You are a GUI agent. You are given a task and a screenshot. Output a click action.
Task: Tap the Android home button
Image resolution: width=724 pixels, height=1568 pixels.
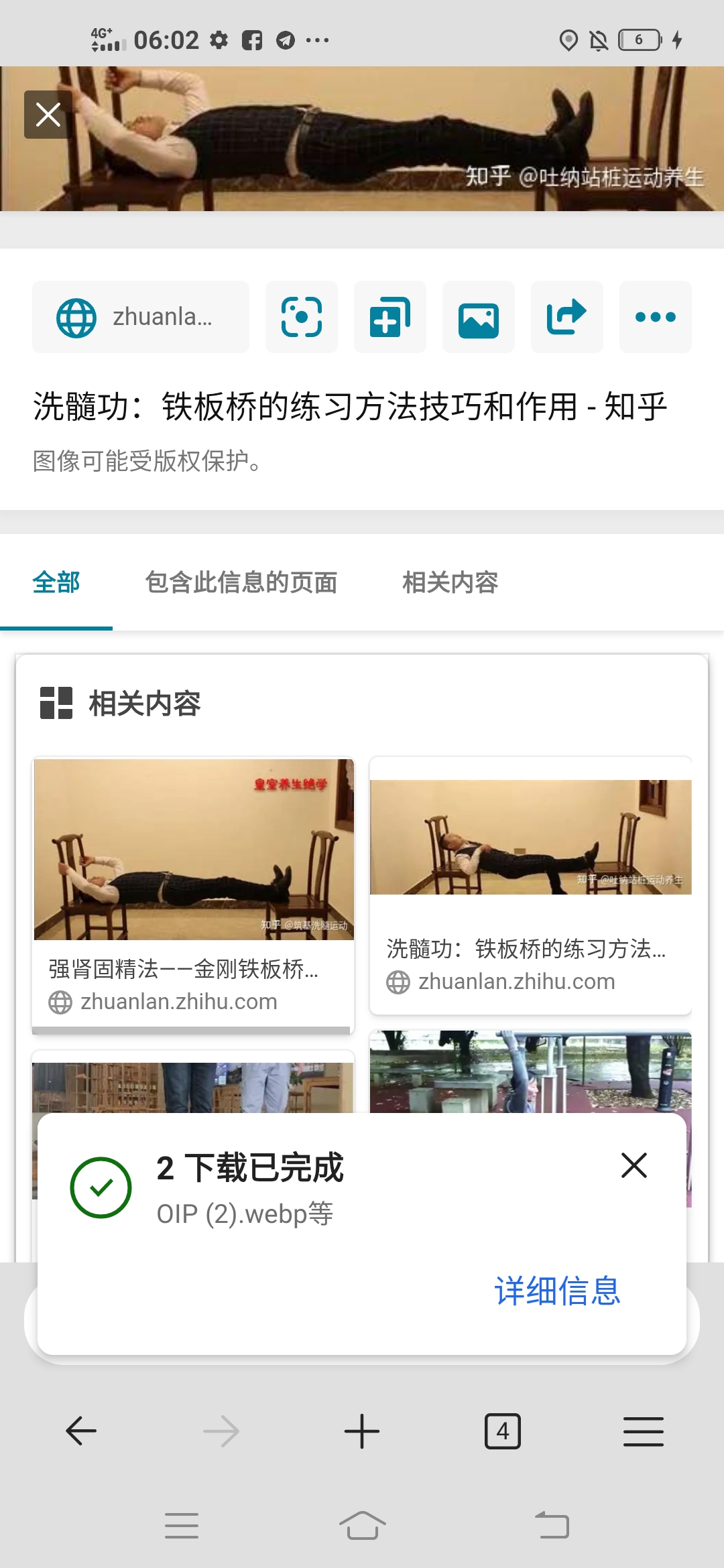point(362,1525)
